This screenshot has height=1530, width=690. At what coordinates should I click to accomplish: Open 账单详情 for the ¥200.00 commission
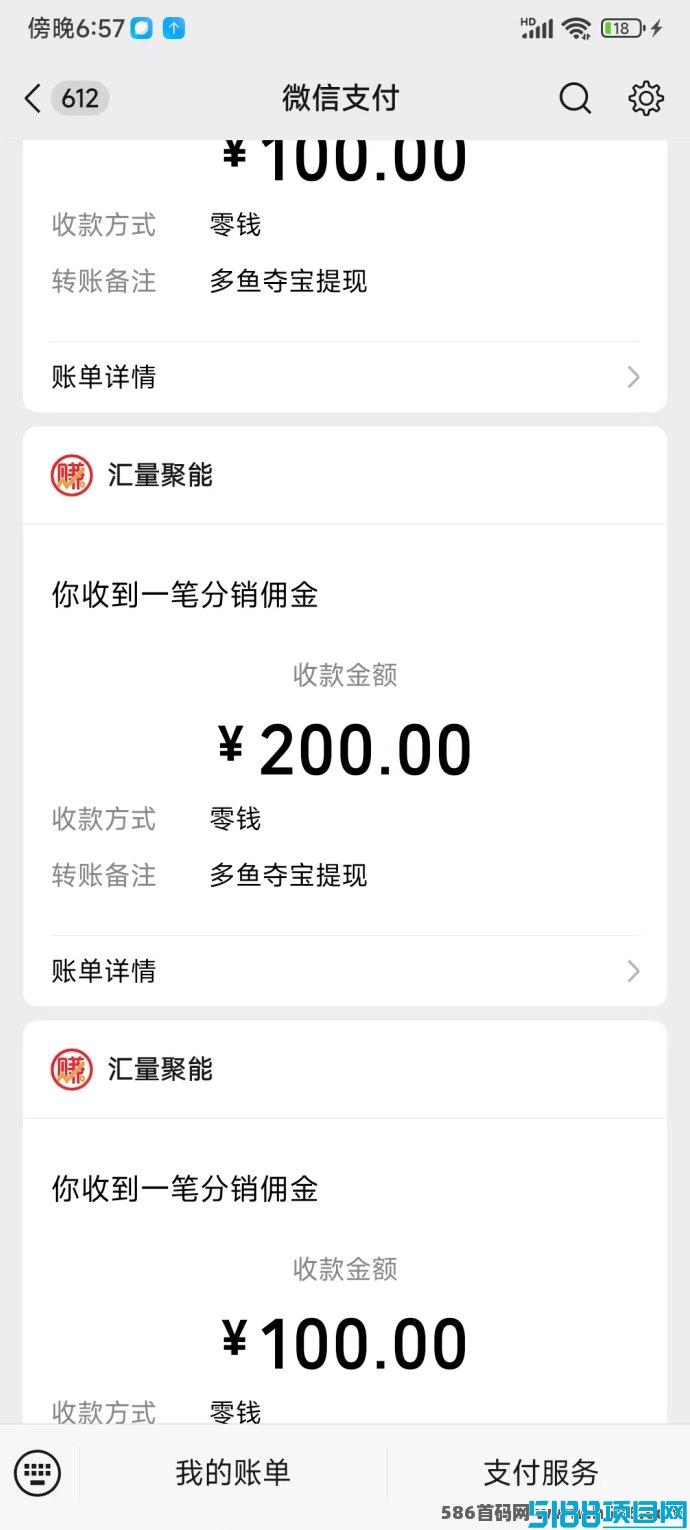[345, 971]
